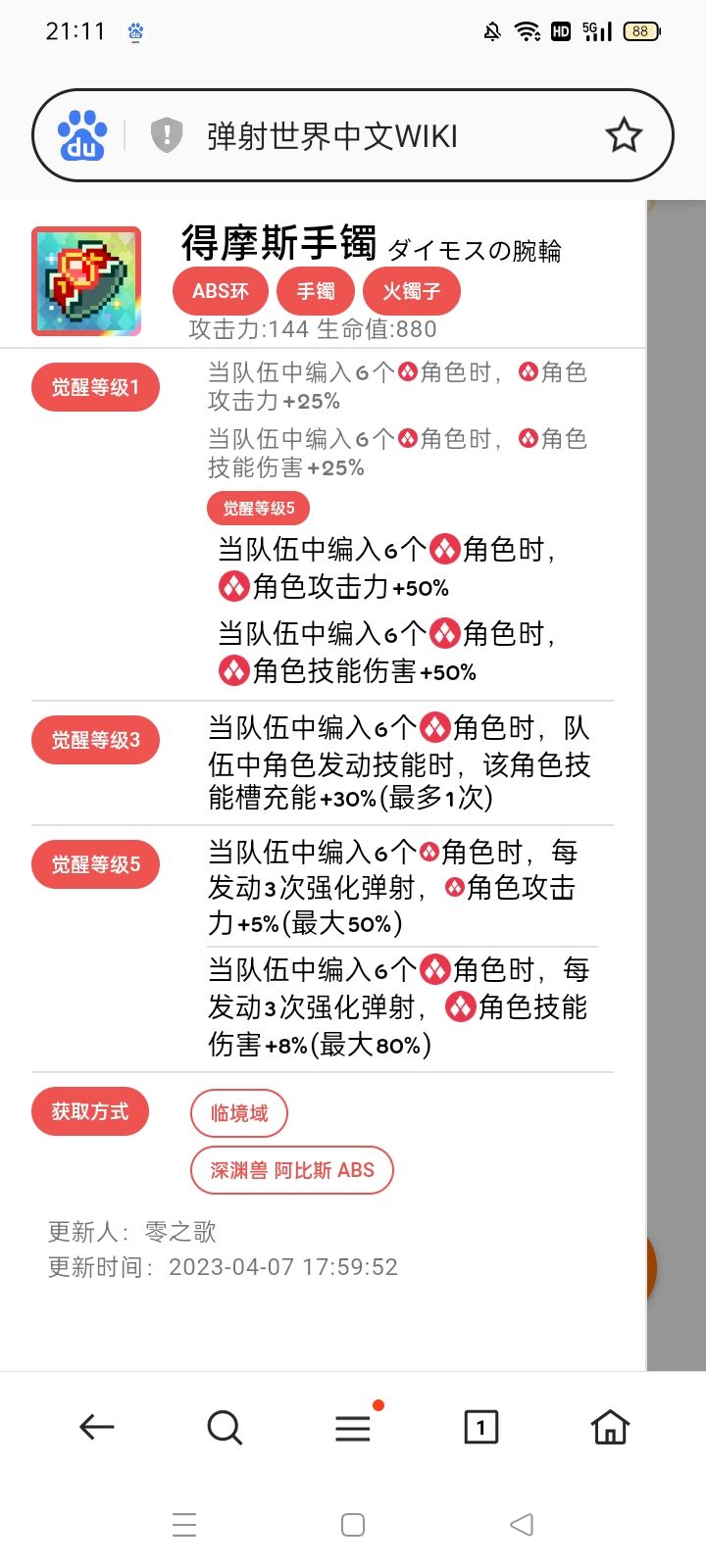Open the 深渊兽 阿比斯 ABS link
The height and width of the screenshot is (1568, 706).
tap(292, 1170)
